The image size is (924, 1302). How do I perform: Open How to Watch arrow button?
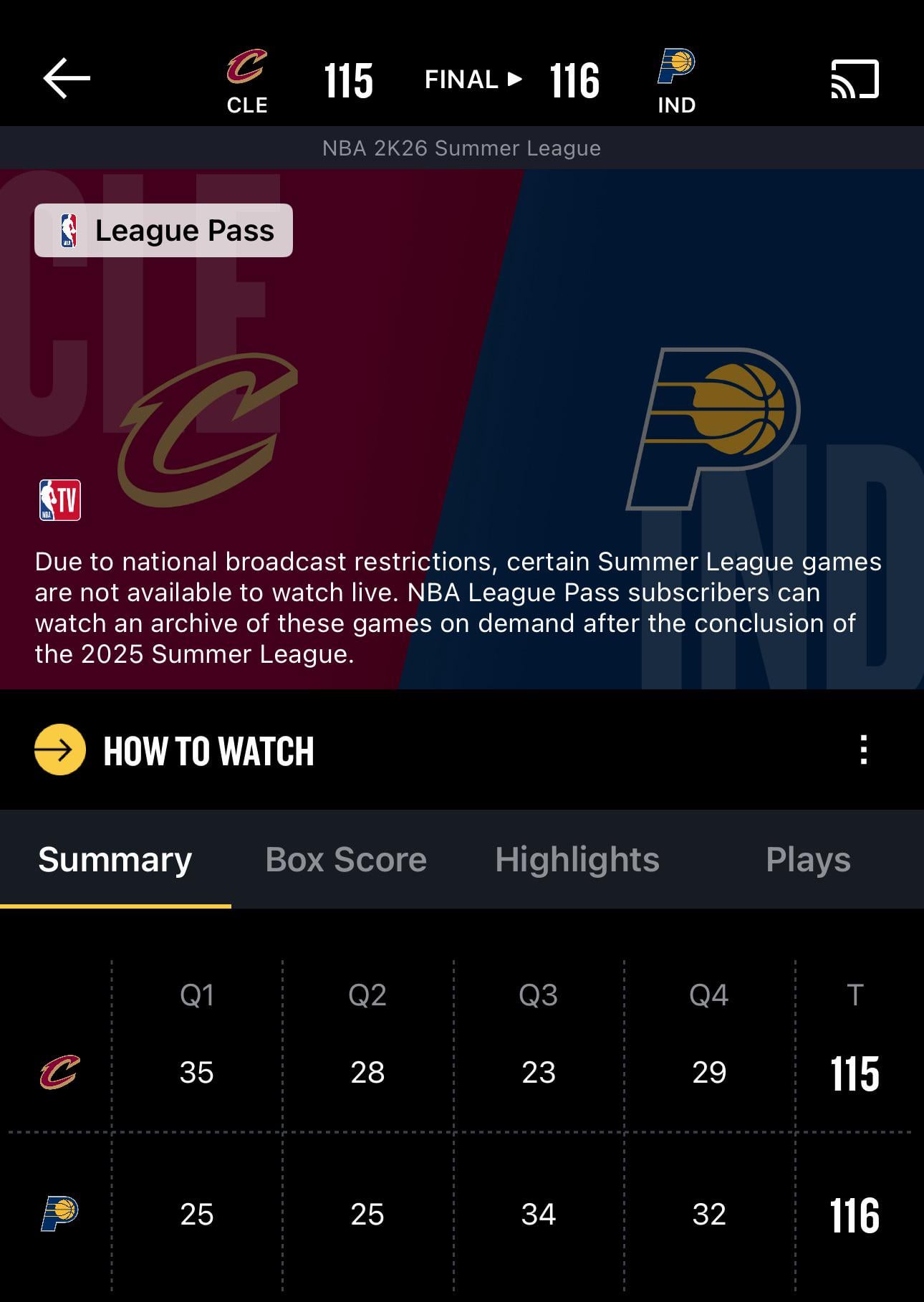(60, 750)
